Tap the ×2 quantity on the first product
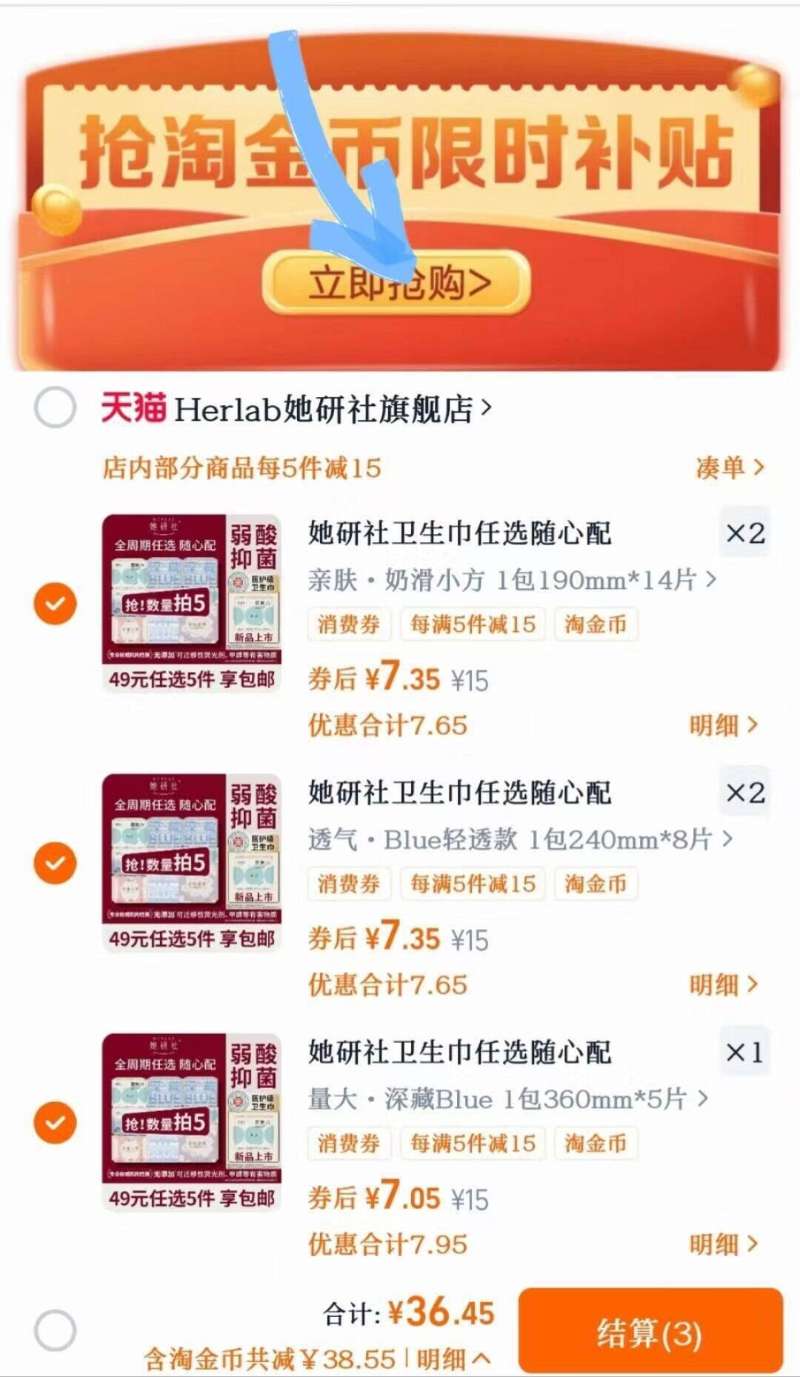 click(741, 533)
